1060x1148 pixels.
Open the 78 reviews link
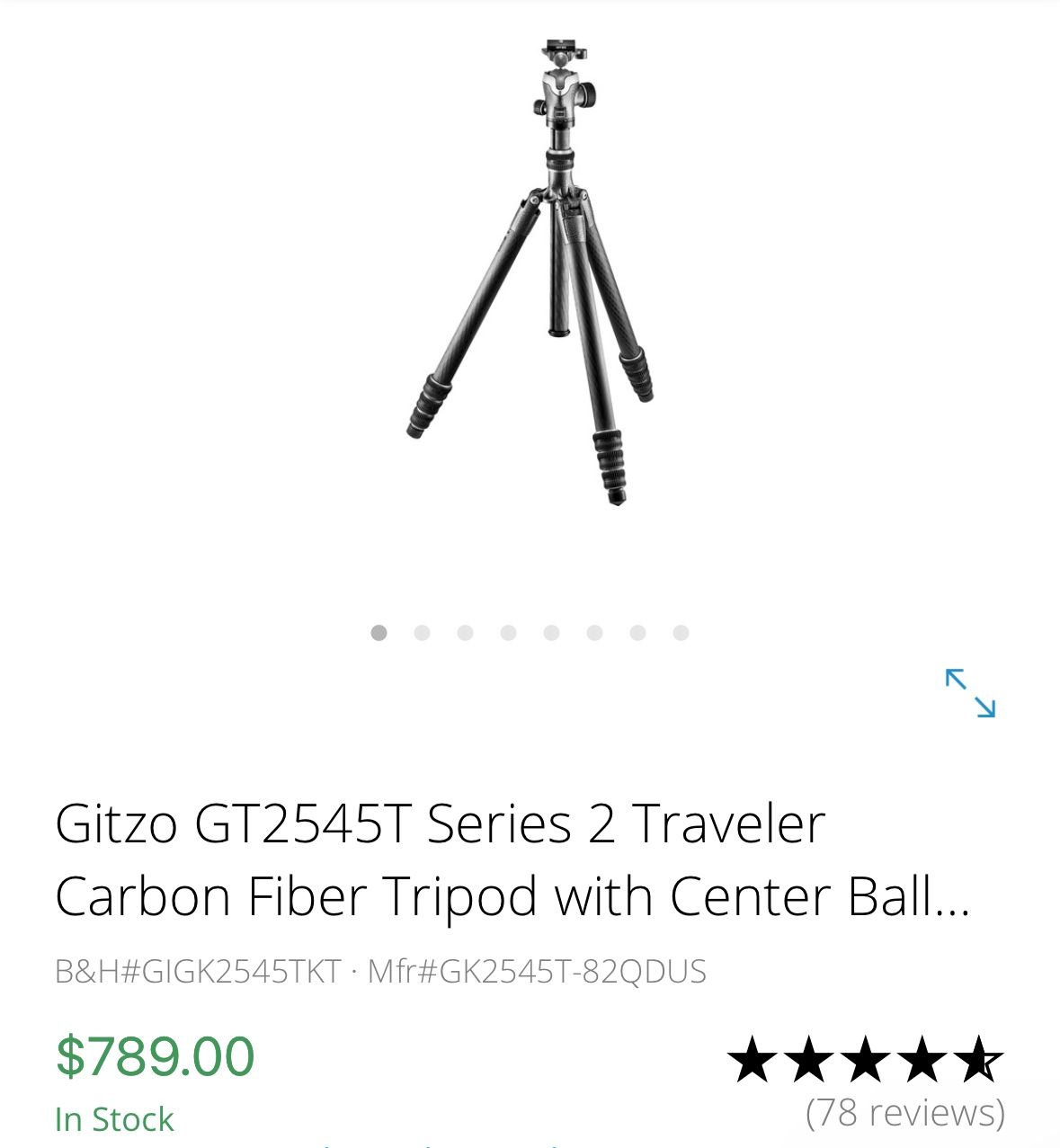click(904, 1112)
